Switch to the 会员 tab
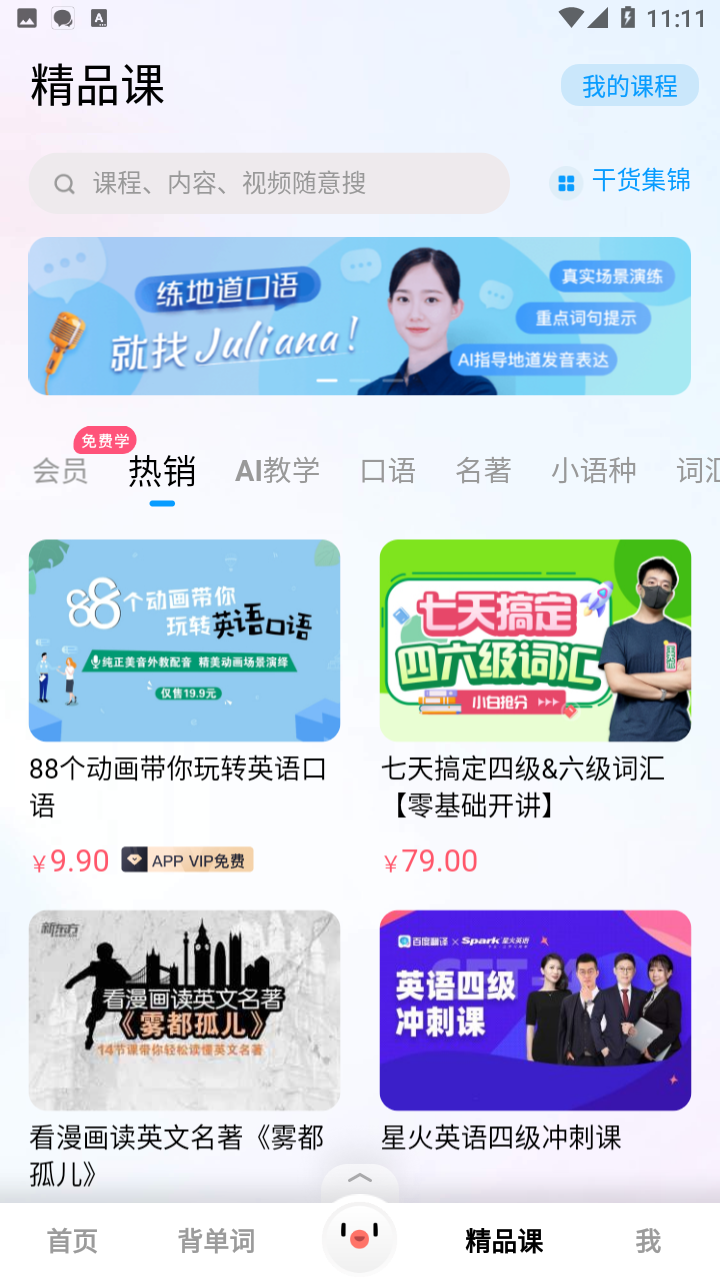The width and height of the screenshot is (720, 1280). click(x=60, y=471)
